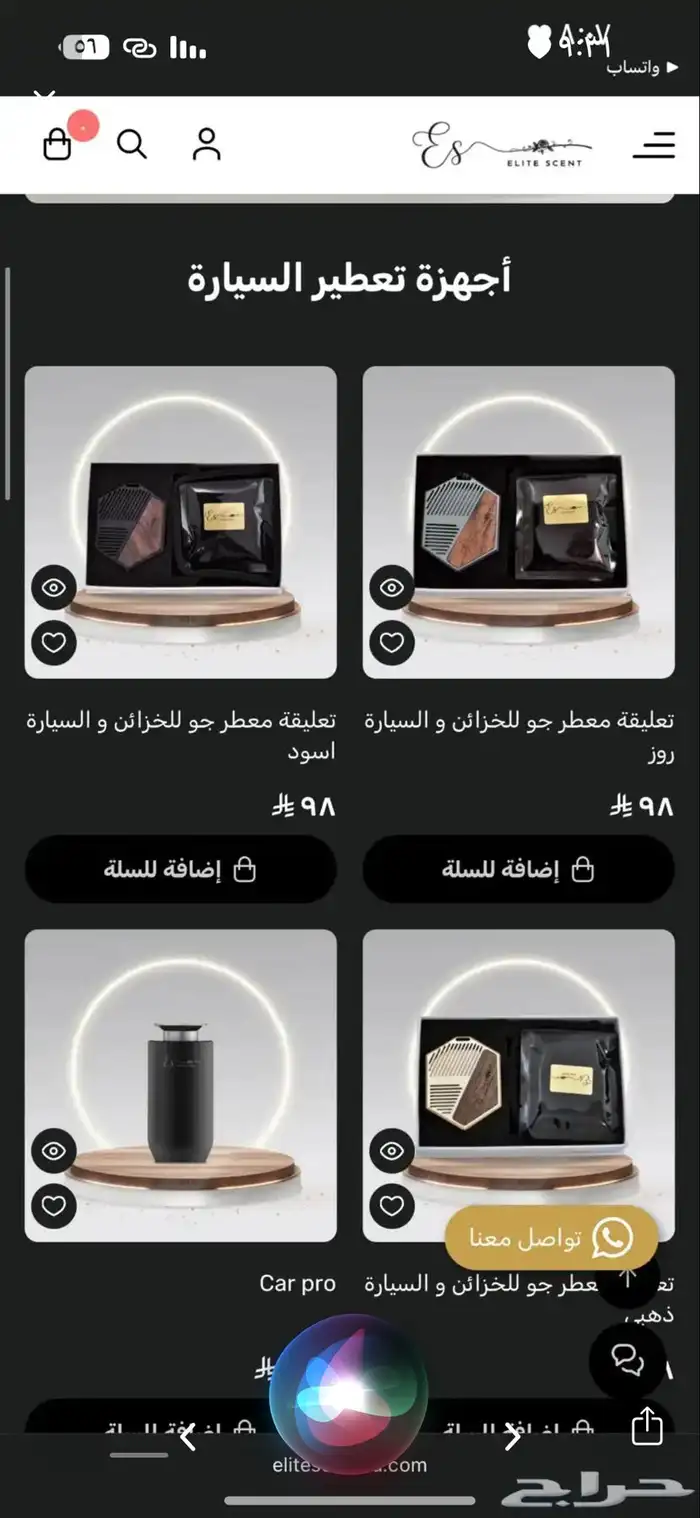The height and width of the screenshot is (1518, 700).
Task: Open the search icon
Action: pyautogui.click(x=132, y=145)
